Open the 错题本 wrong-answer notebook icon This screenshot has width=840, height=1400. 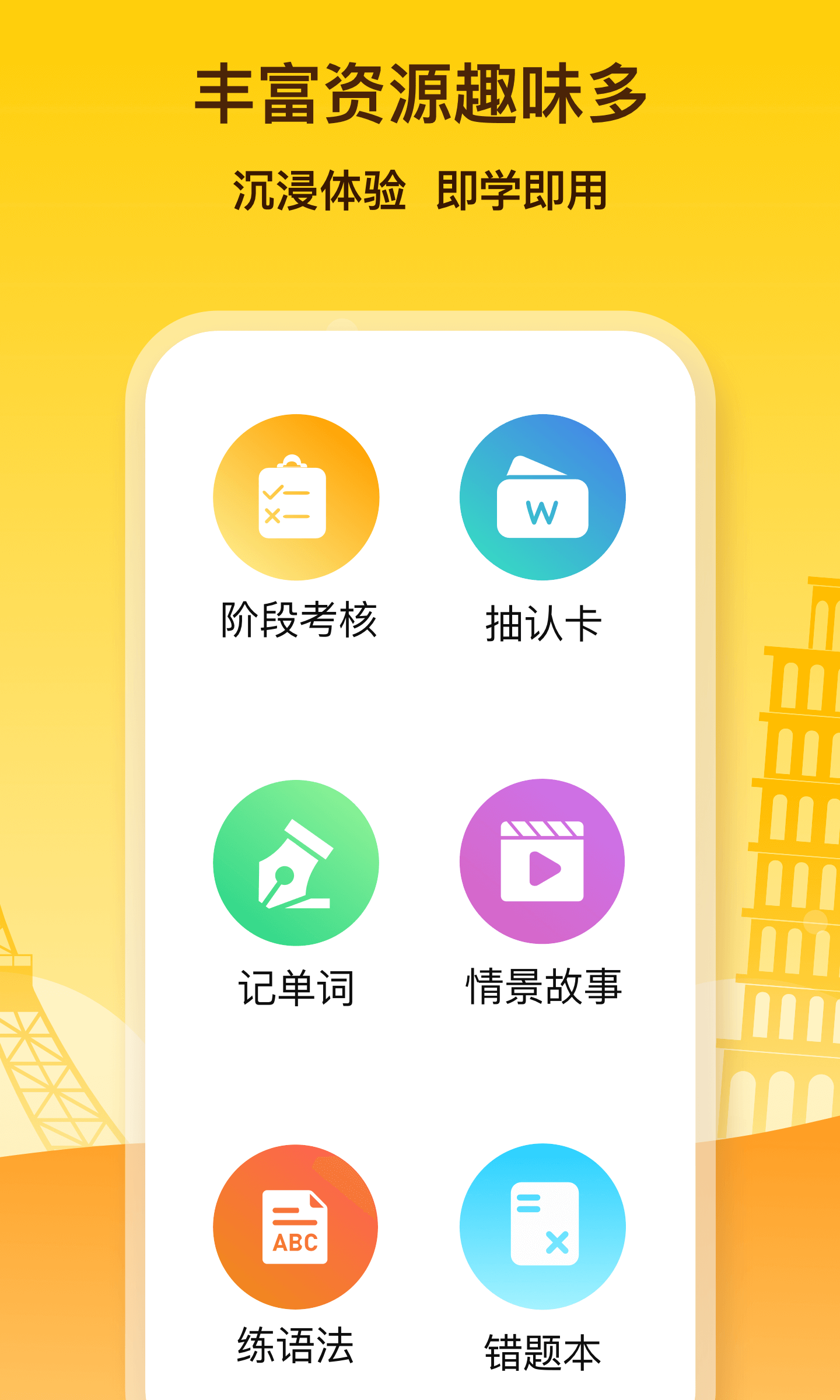point(542,1225)
